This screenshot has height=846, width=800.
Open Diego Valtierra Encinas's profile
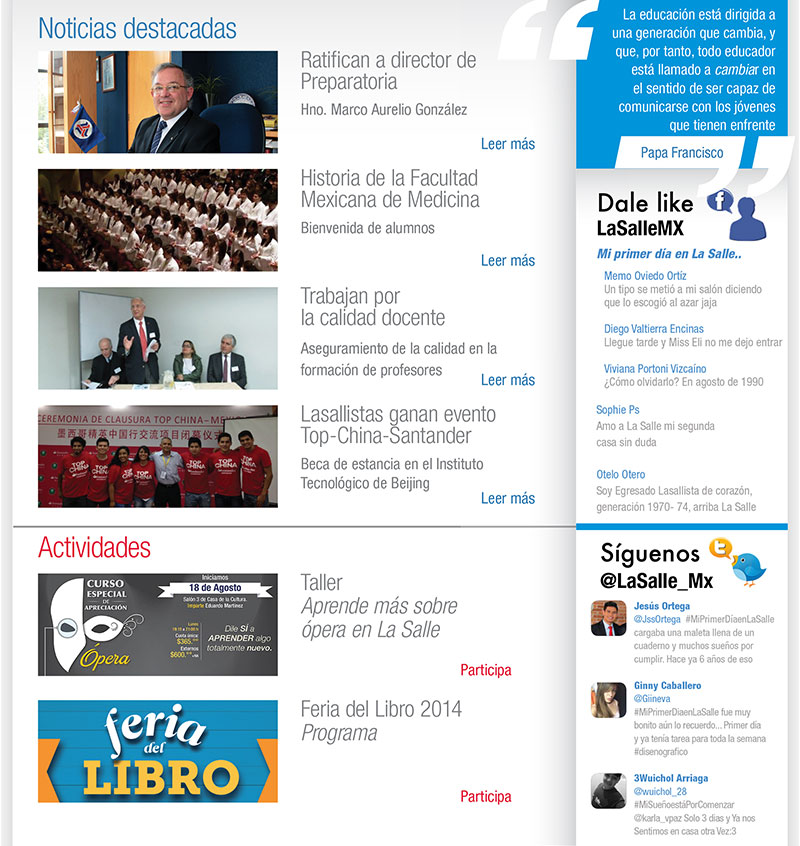pyautogui.click(x=654, y=329)
